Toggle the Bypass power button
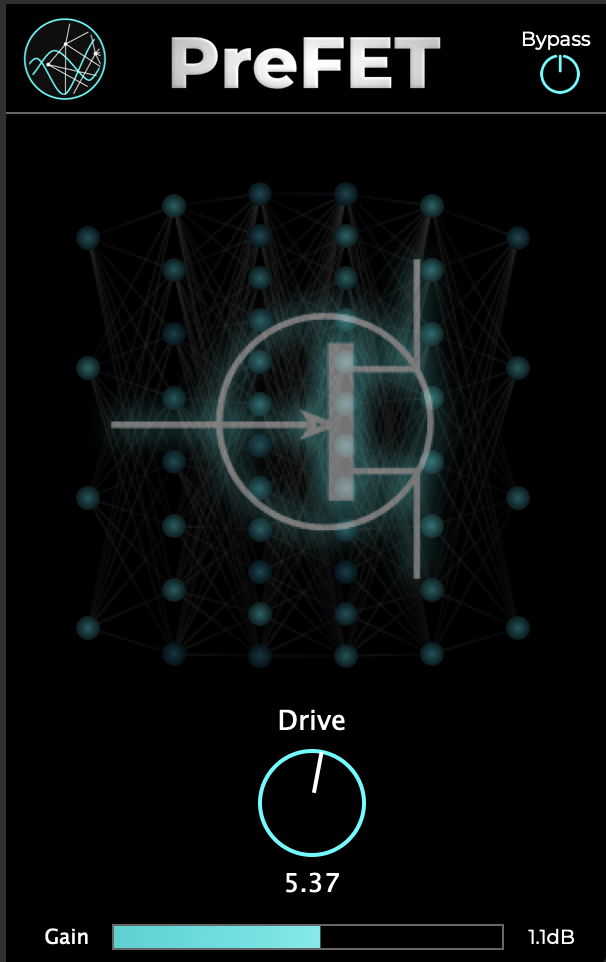 point(560,74)
